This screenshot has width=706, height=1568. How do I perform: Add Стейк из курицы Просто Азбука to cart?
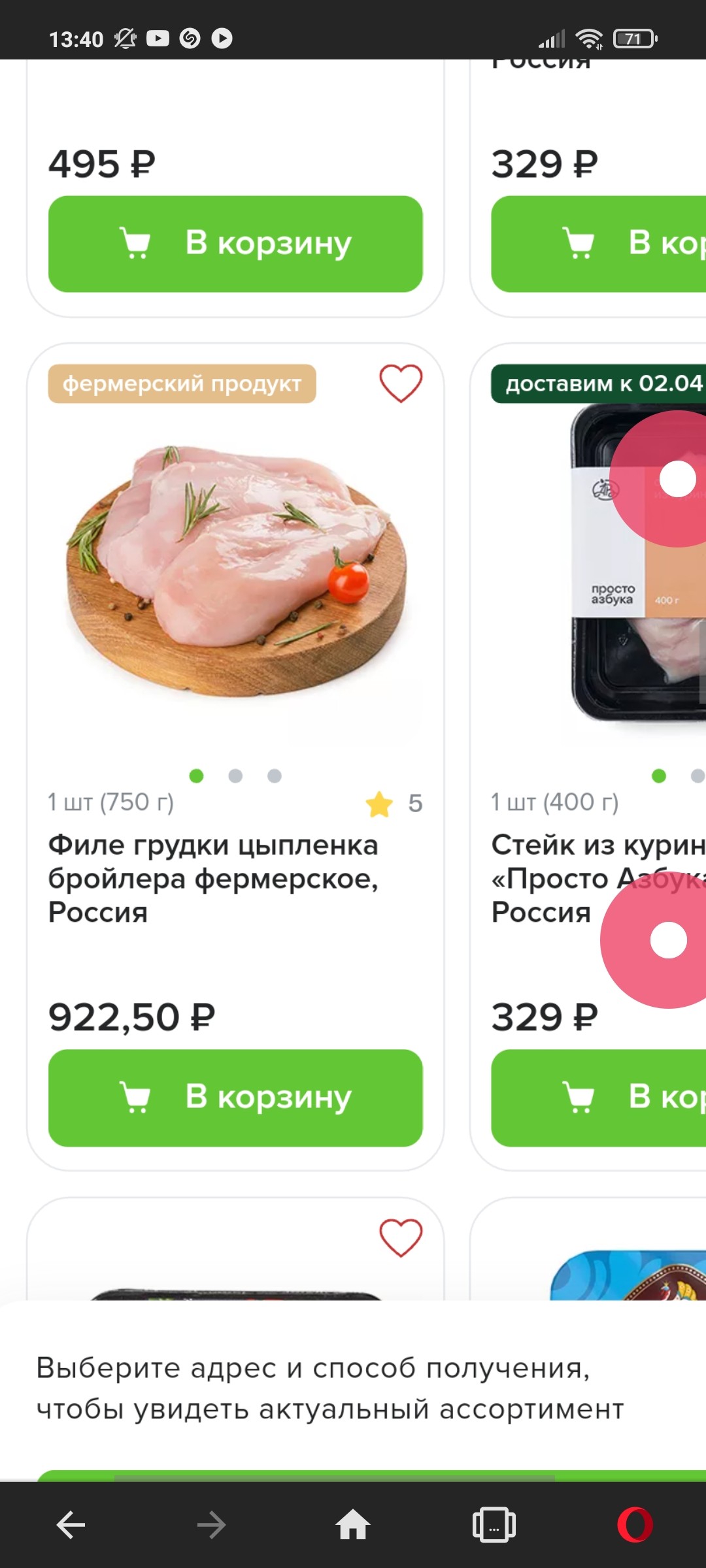(598, 1098)
